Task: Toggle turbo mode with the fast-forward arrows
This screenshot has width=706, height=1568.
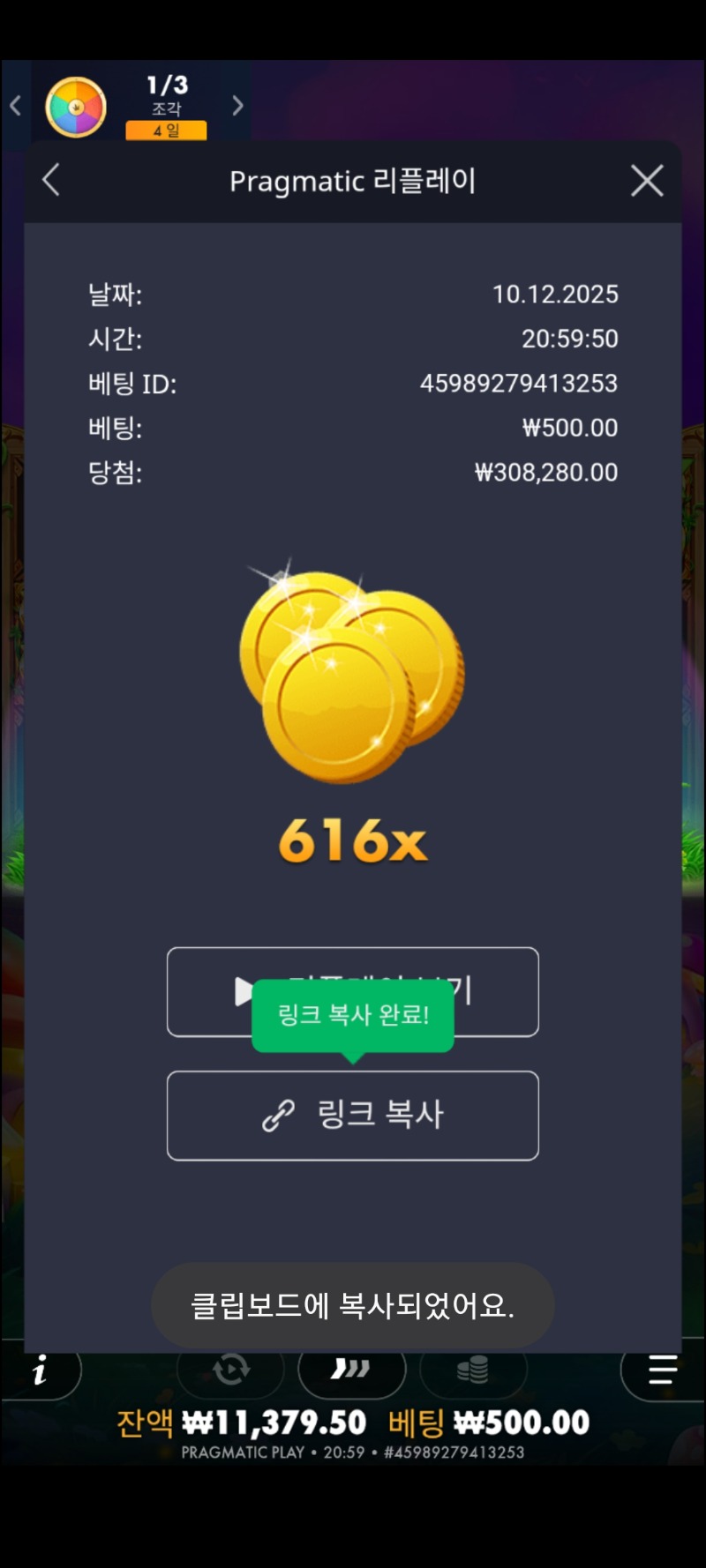Action: point(353,1367)
